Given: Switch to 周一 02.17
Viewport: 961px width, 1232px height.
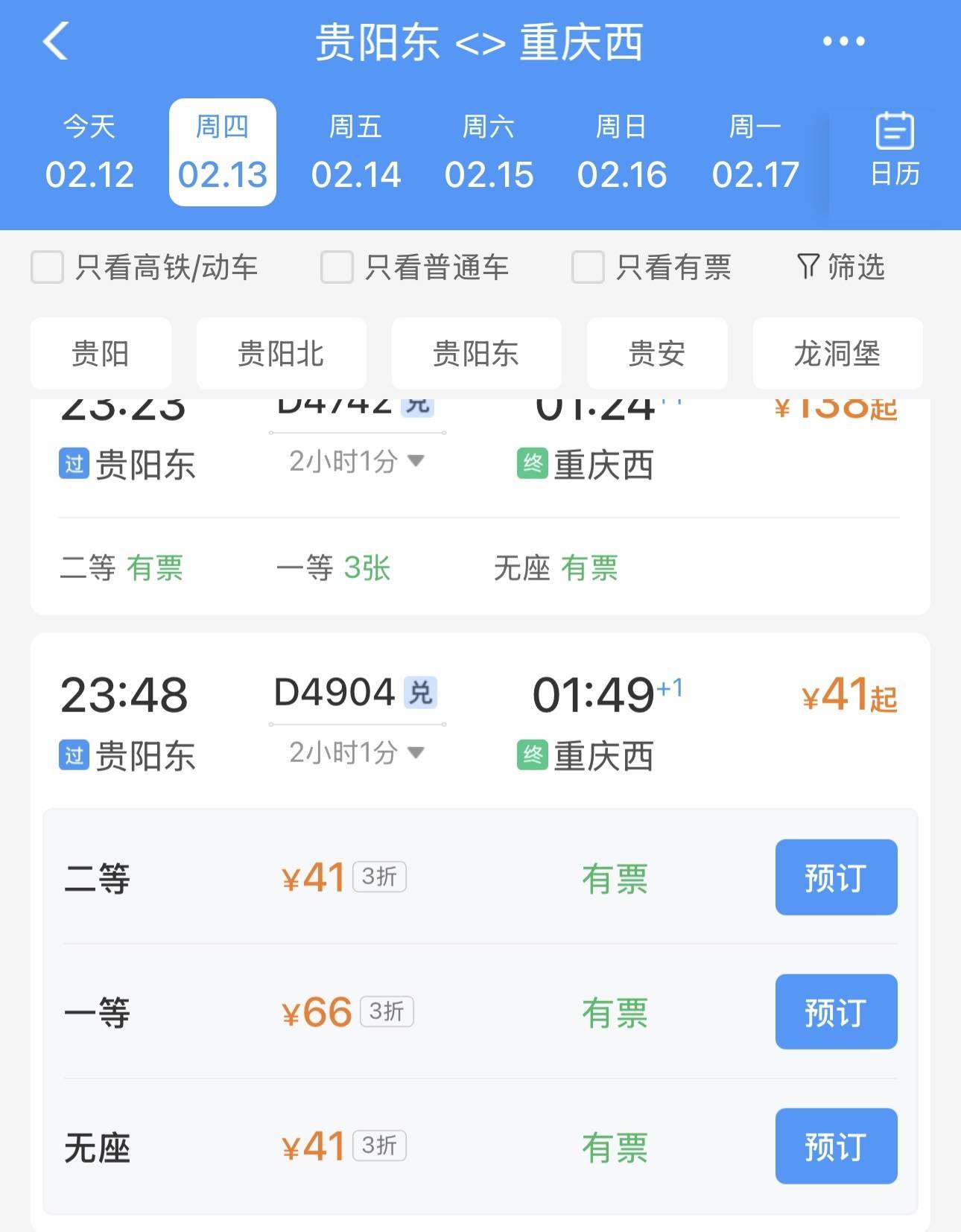Looking at the screenshot, I should point(755,153).
